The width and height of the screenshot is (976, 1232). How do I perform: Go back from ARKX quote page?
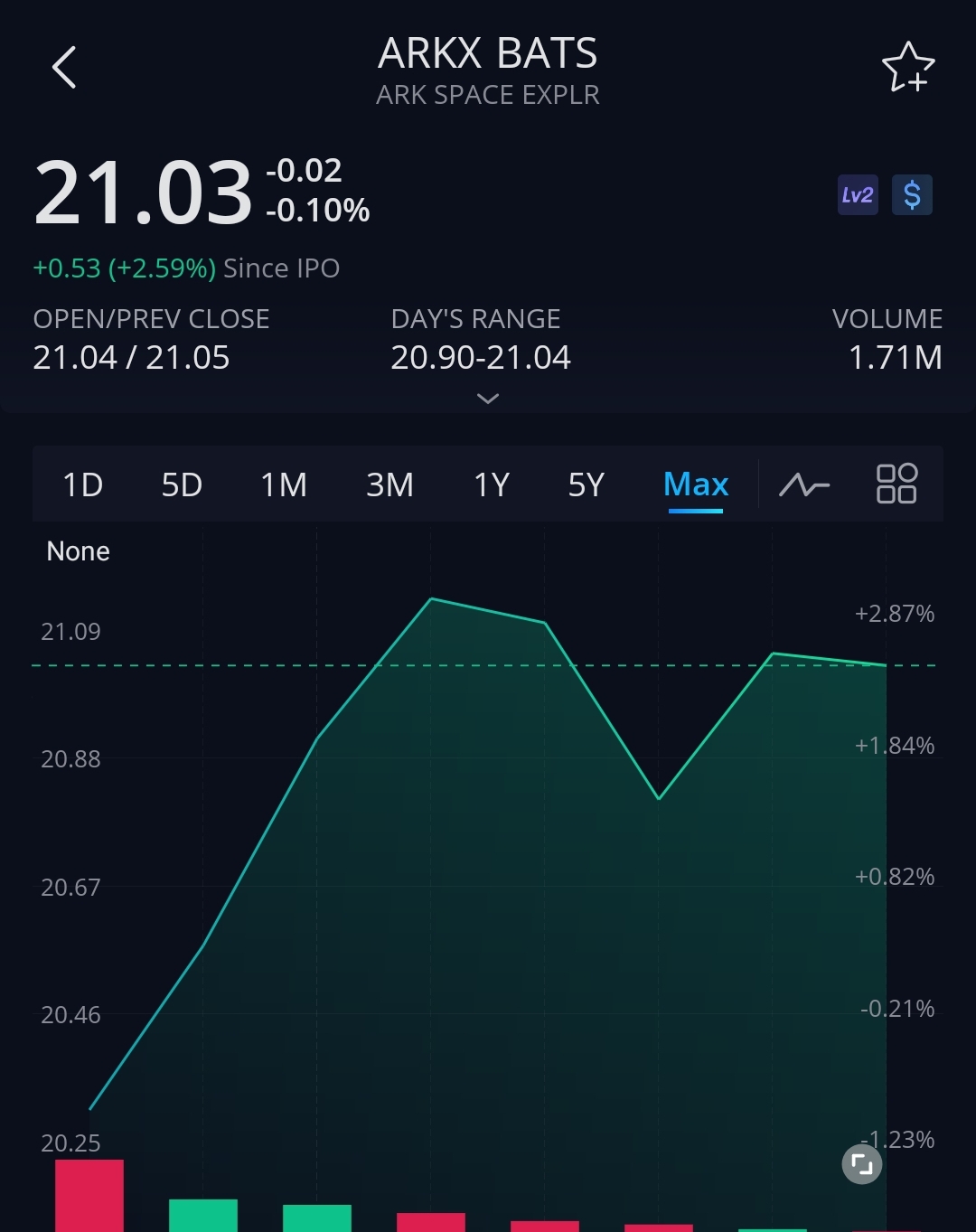click(64, 68)
